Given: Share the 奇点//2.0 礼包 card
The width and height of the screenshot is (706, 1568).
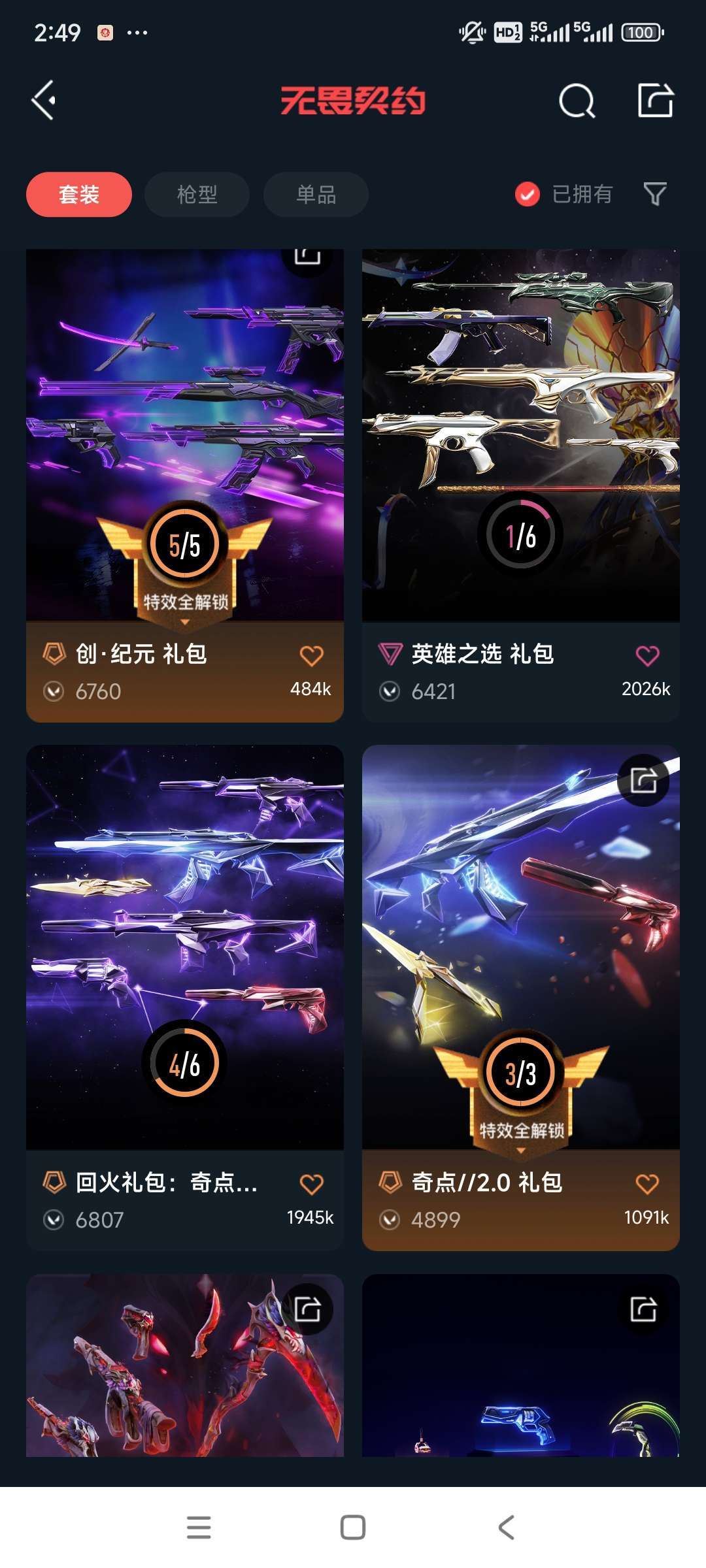Looking at the screenshot, I should [643, 780].
